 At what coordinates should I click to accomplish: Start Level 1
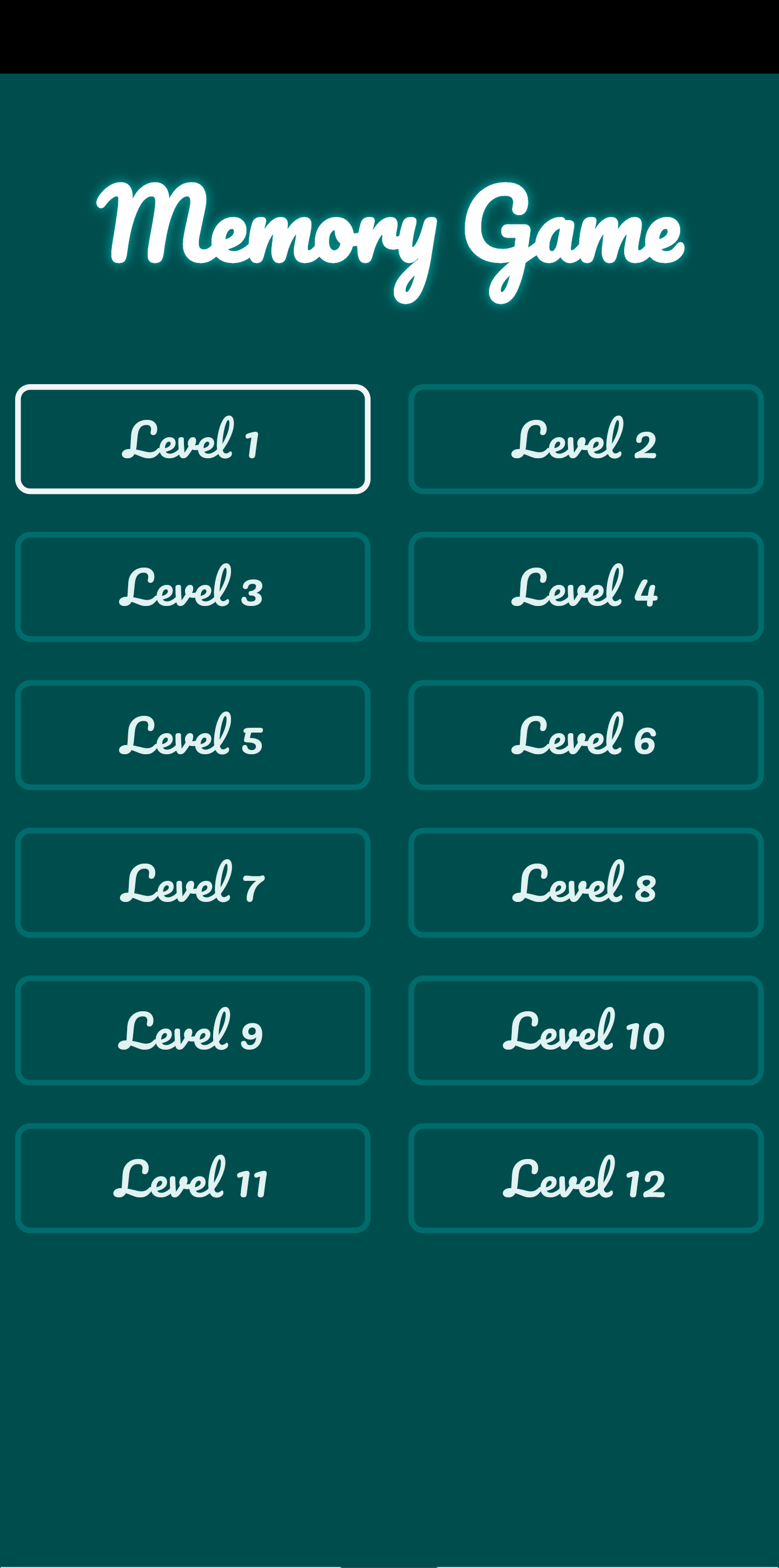coord(193,439)
